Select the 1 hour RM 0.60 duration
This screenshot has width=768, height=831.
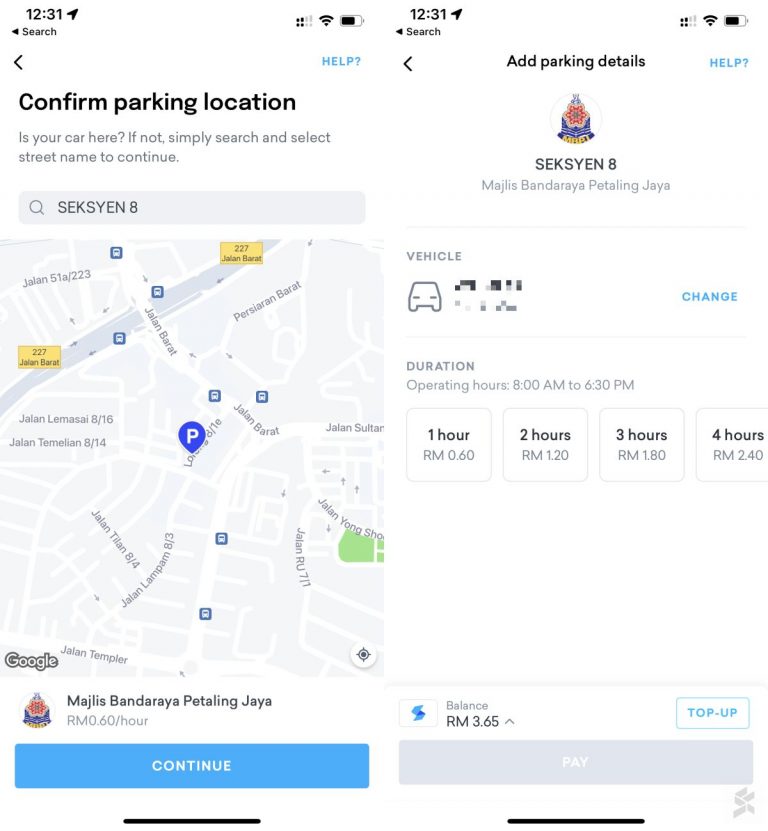[448, 444]
